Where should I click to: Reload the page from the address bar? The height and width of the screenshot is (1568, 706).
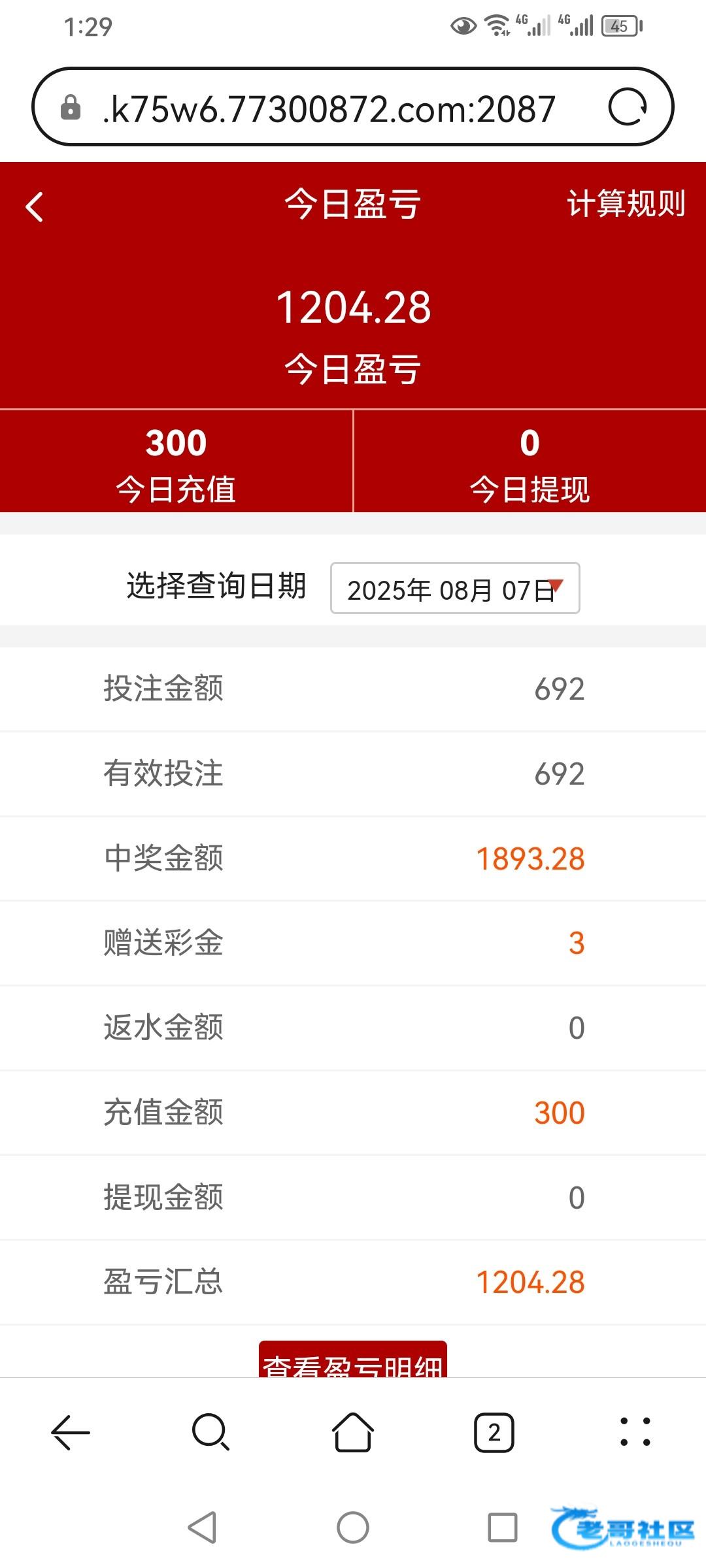(628, 107)
